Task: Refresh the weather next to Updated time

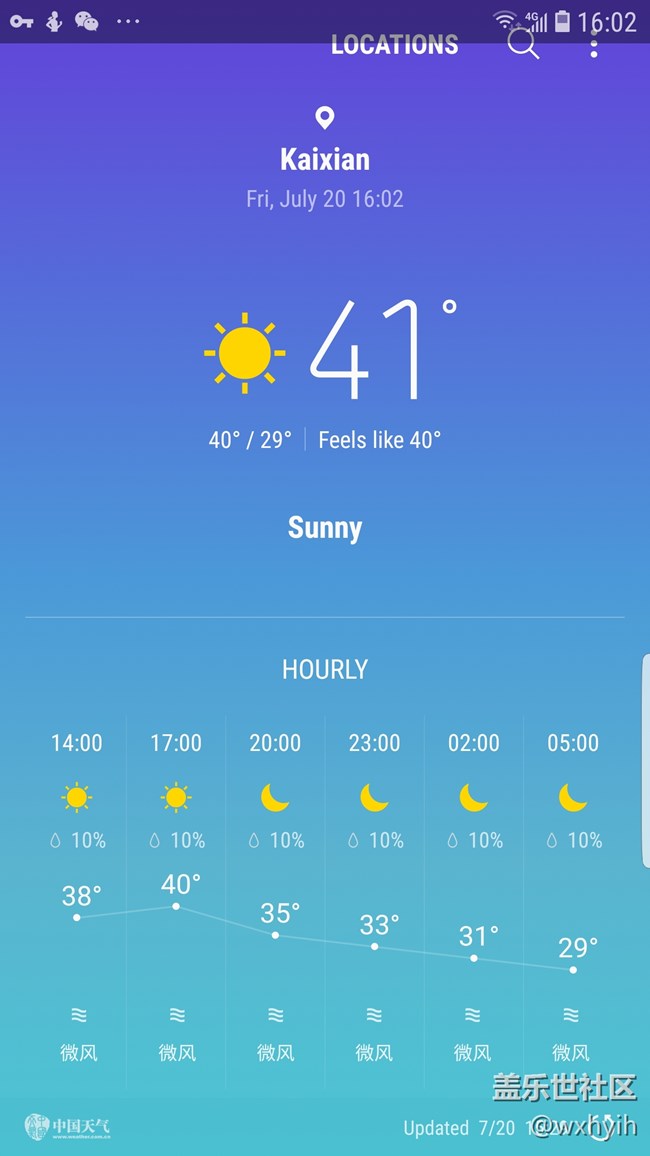Action: click(600, 1127)
